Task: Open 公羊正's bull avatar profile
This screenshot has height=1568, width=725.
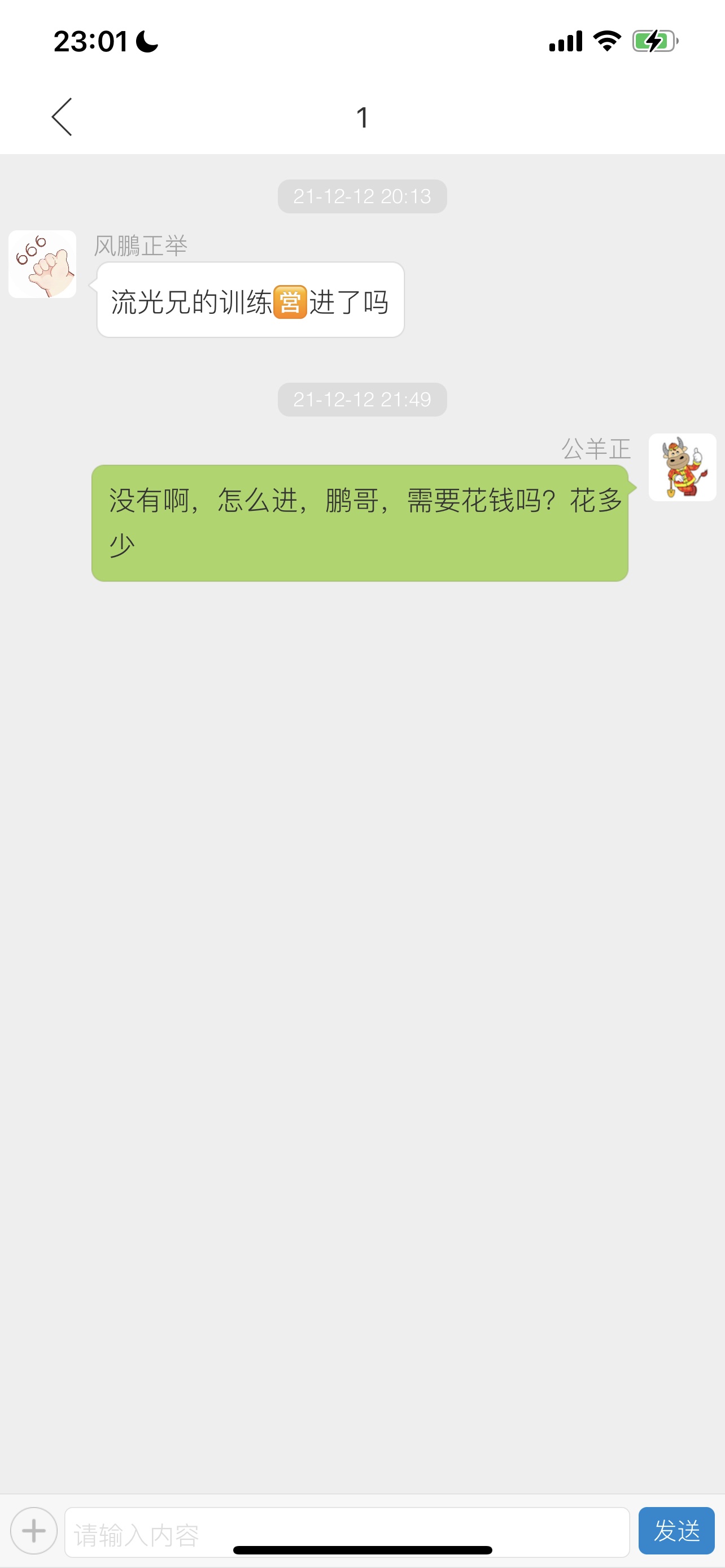Action: point(683,467)
